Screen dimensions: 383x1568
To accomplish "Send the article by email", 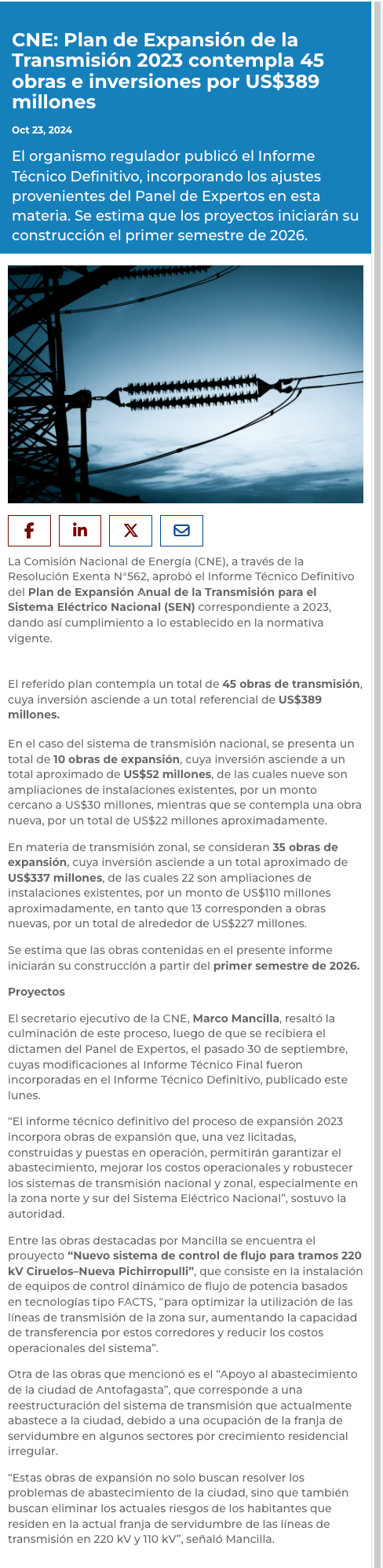I will click(x=181, y=531).
